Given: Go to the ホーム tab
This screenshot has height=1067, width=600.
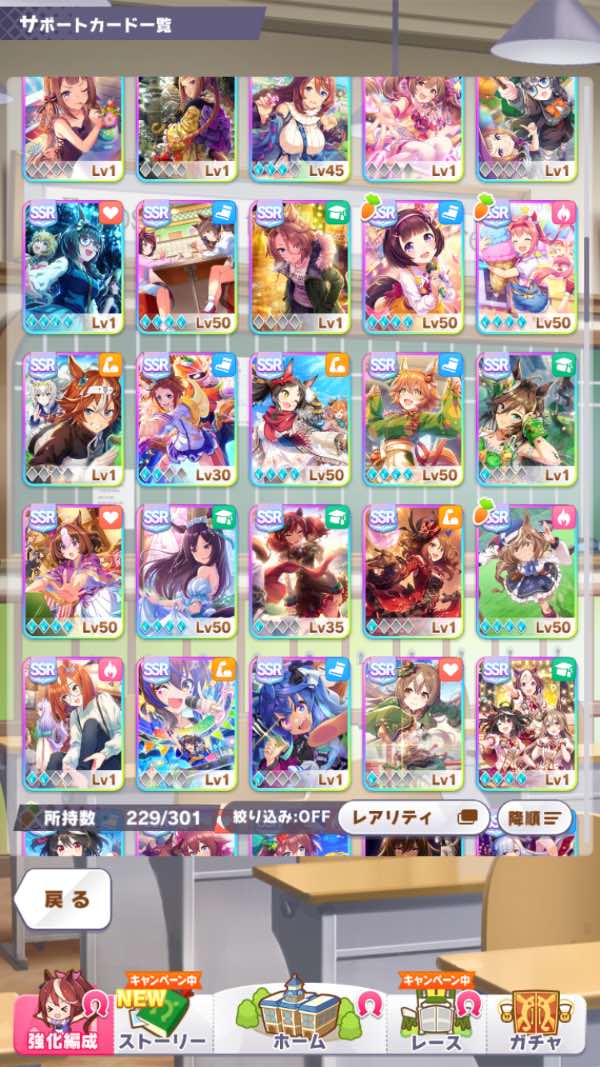Looking at the screenshot, I should pyautogui.click(x=299, y=1020).
